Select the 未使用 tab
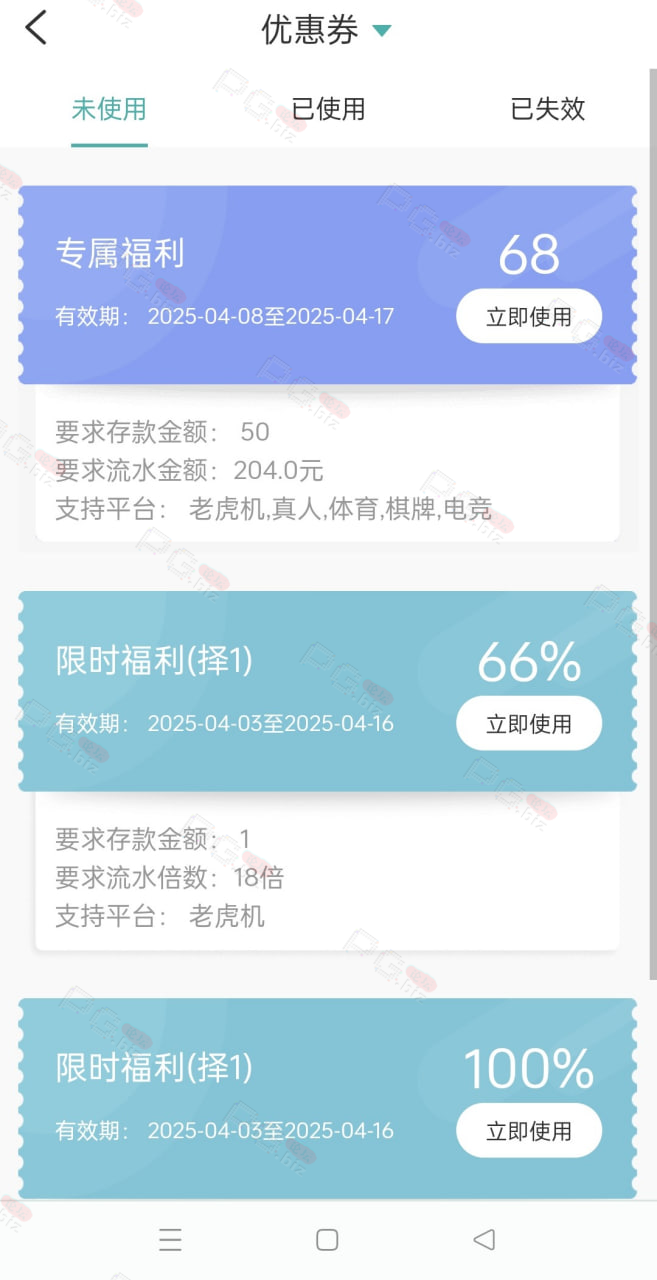This screenshot has height=1280, width=657. (109, 109)
